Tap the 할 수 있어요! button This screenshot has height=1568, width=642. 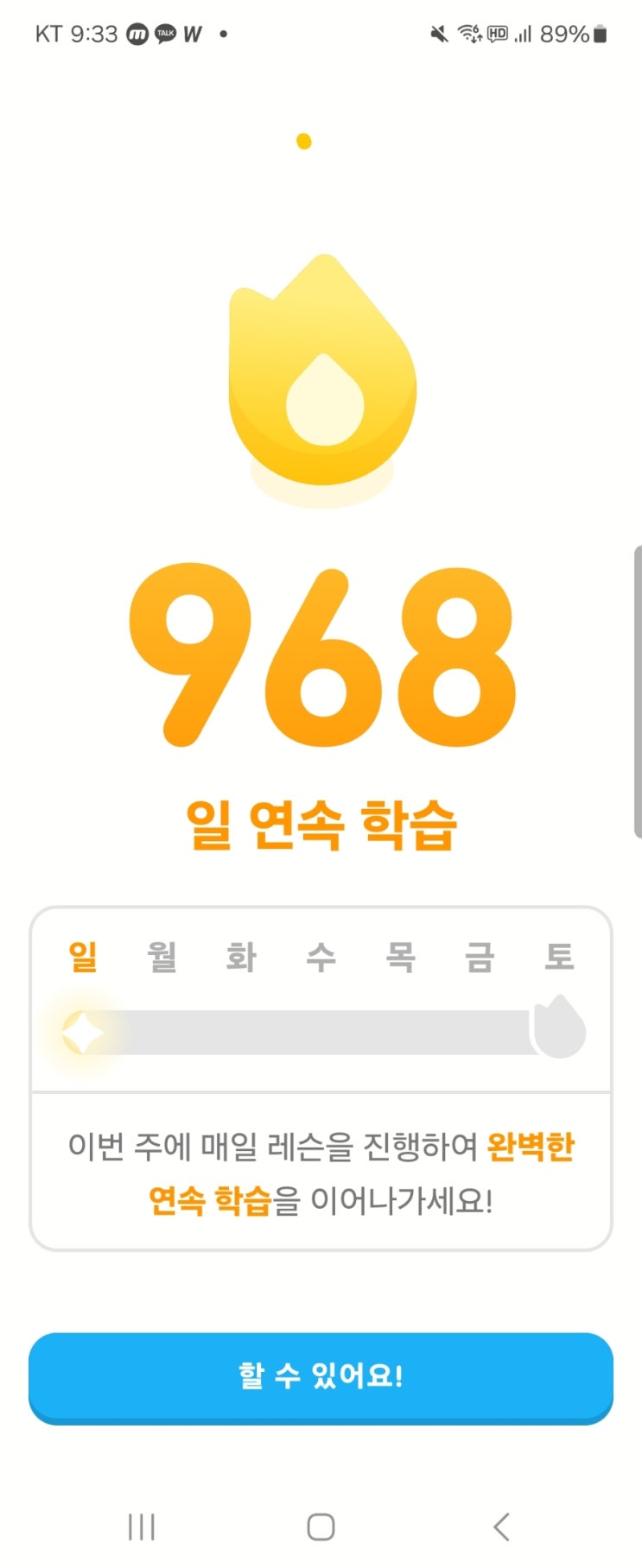coord(321,1376)
